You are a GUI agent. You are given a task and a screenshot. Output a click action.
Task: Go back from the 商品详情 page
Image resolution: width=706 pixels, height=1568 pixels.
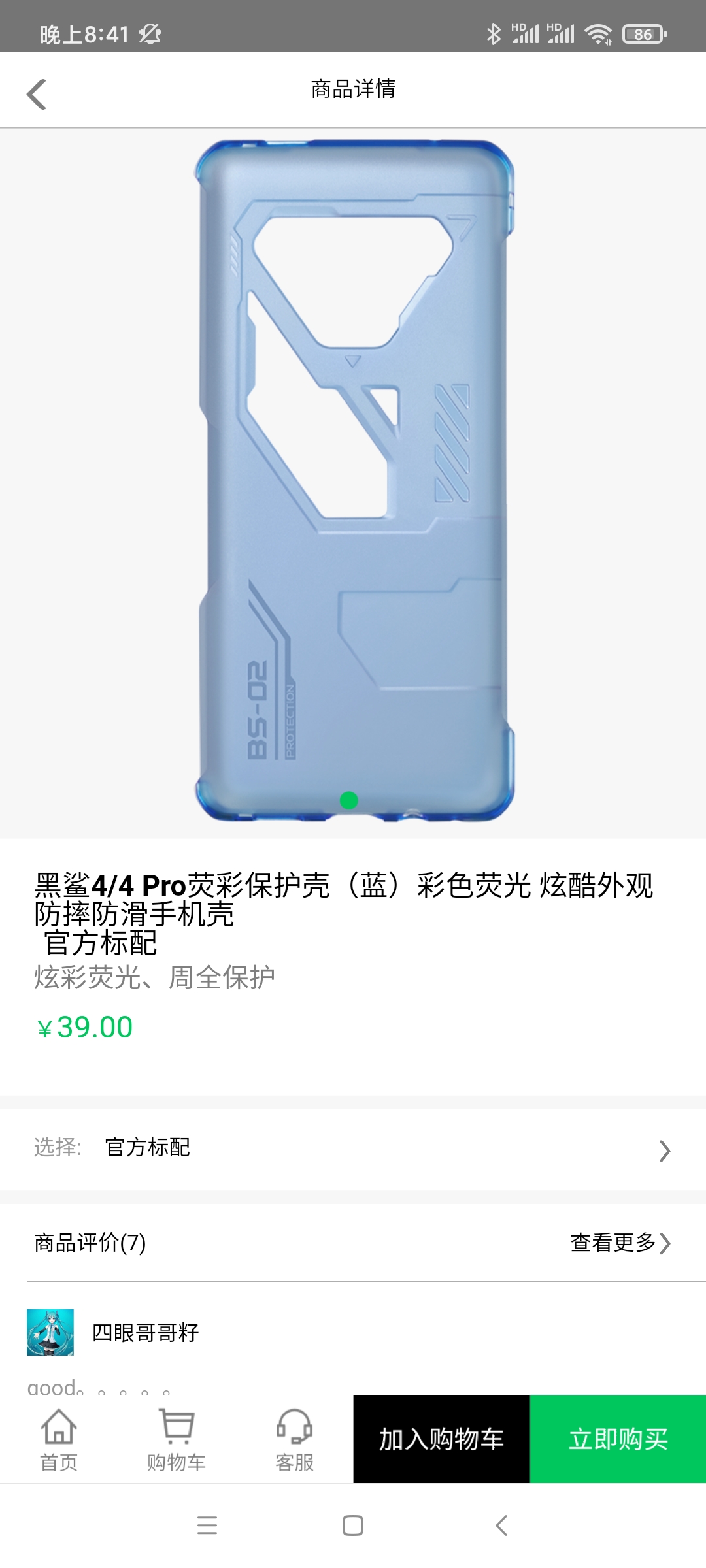coord(37,94)
